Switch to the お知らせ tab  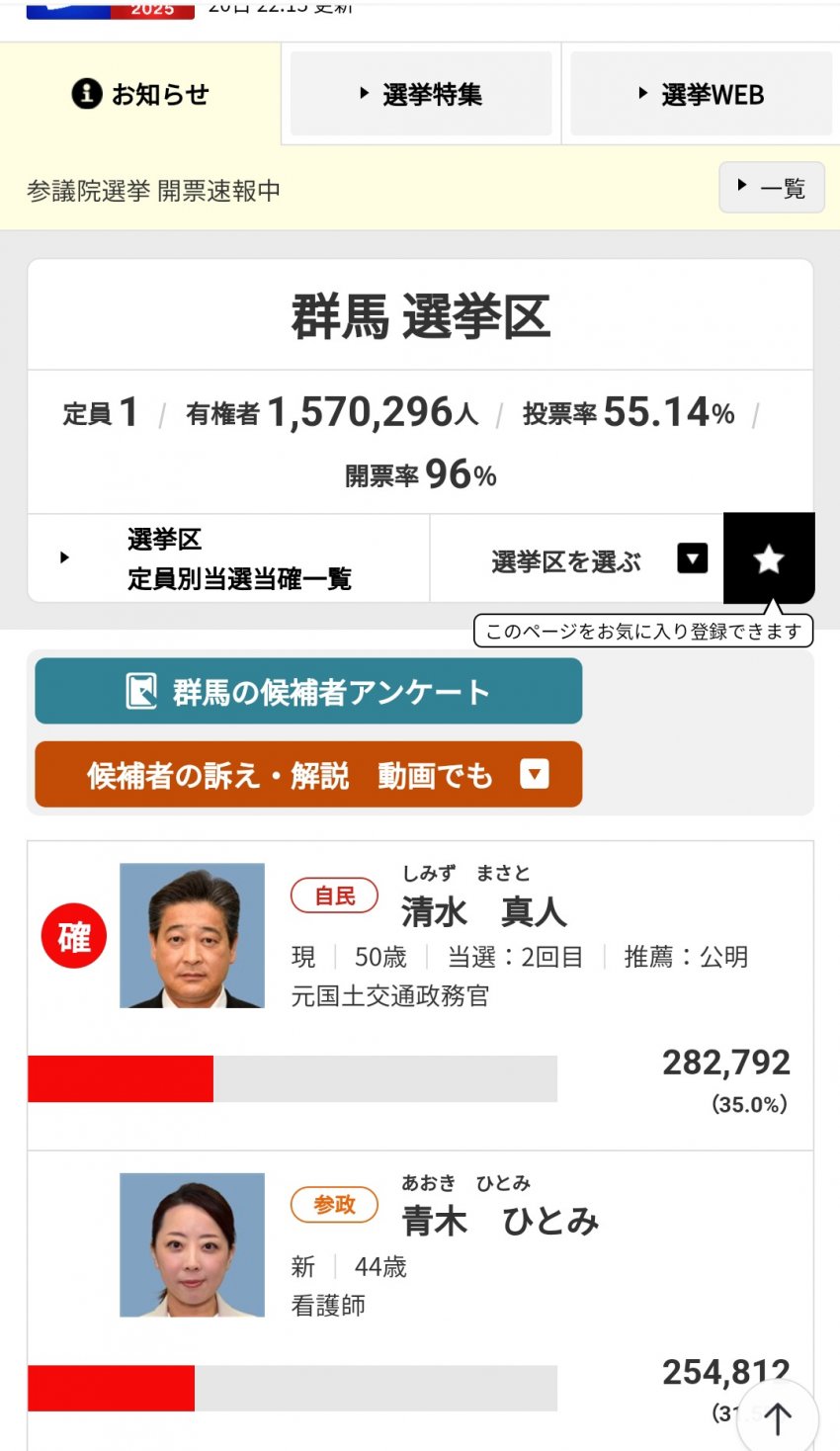(x=140, y=95)
